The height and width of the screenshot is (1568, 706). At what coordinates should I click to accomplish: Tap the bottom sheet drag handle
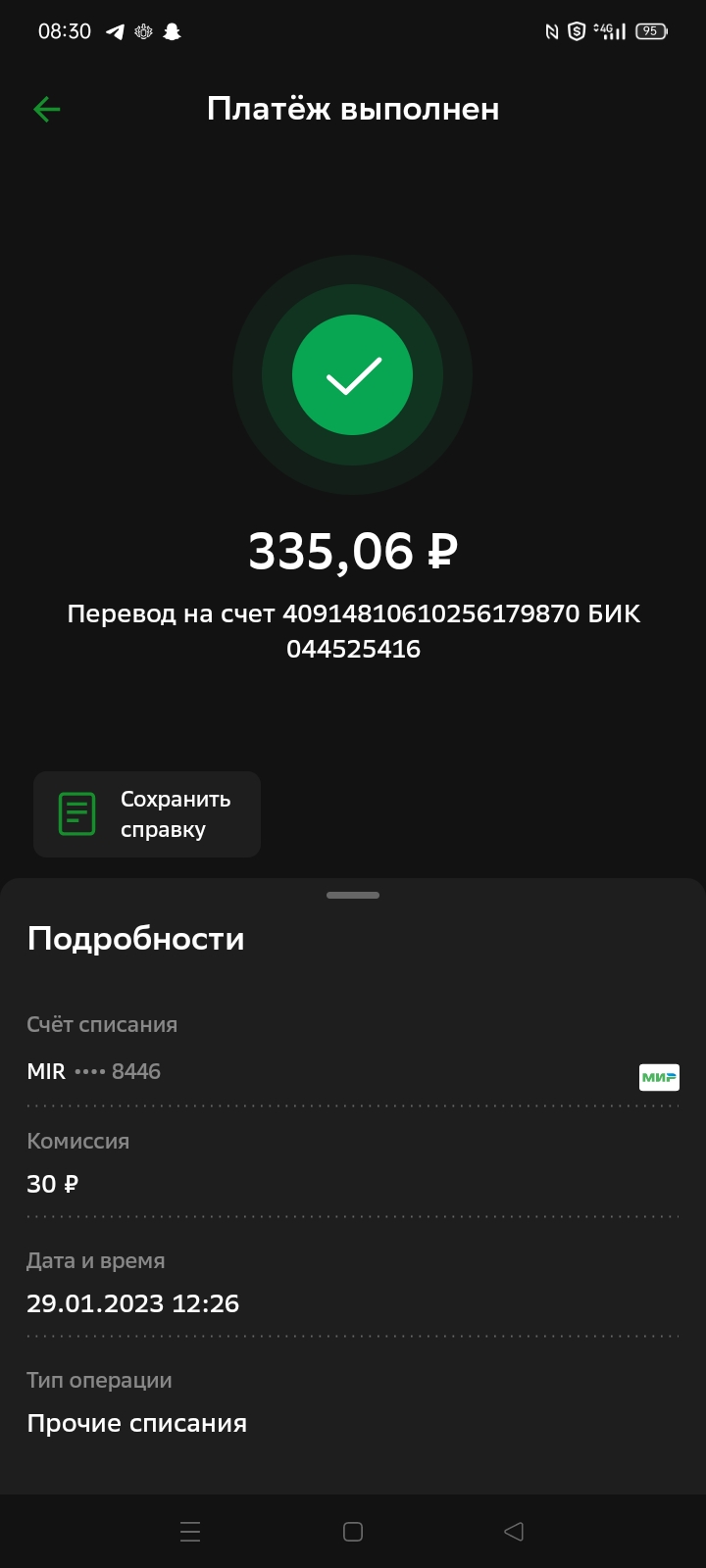(x=353, y=895)
